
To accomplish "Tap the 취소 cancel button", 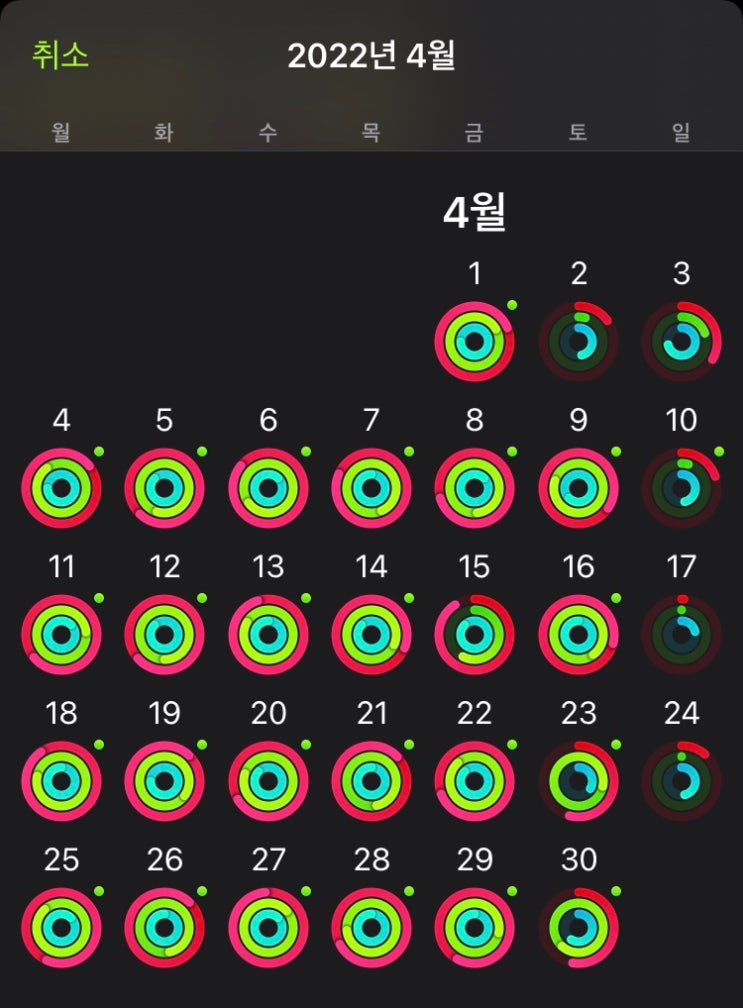I will coord(60,55).
